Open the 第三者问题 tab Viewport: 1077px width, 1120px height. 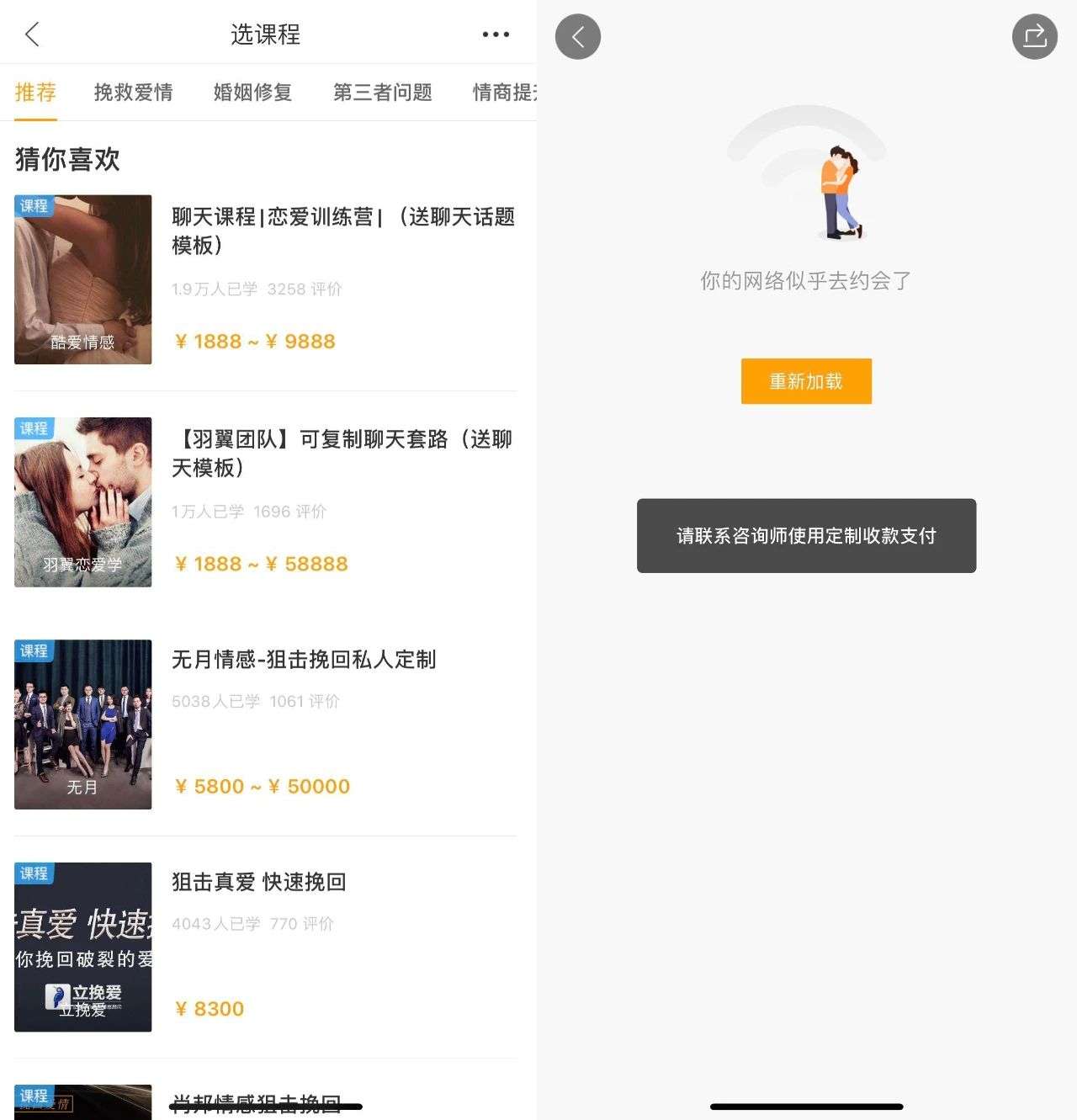point(383,93)
